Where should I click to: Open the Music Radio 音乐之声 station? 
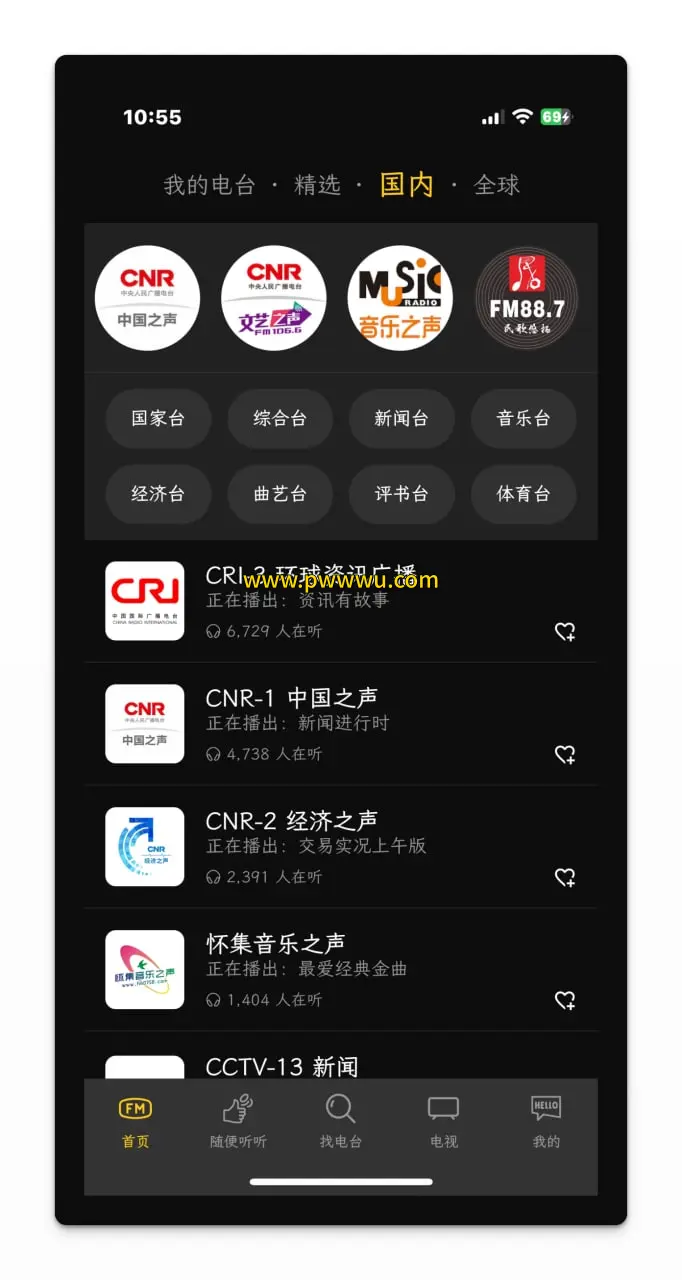tap(400, 298)
